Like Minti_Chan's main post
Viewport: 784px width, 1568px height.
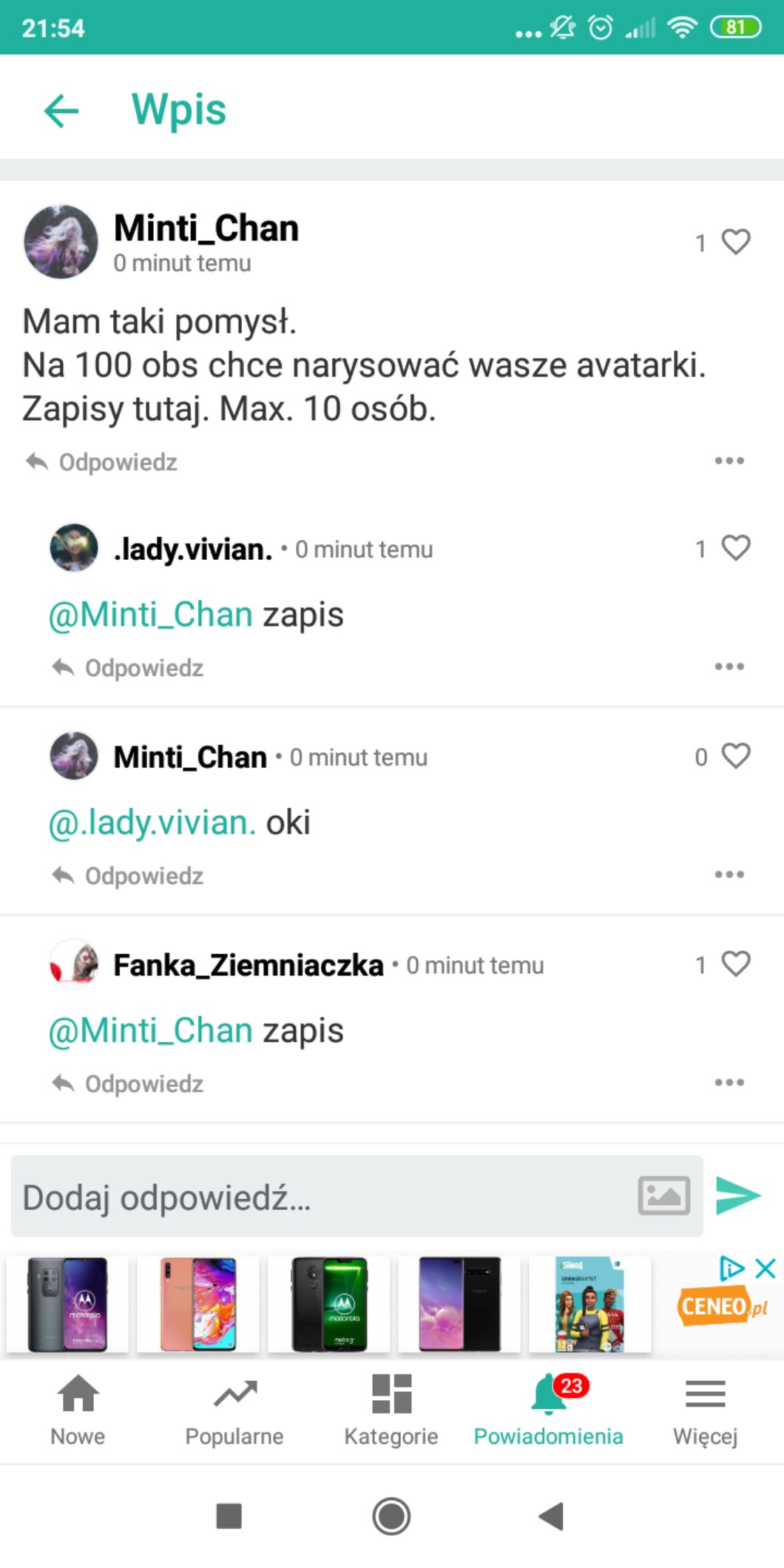(735, 242)
